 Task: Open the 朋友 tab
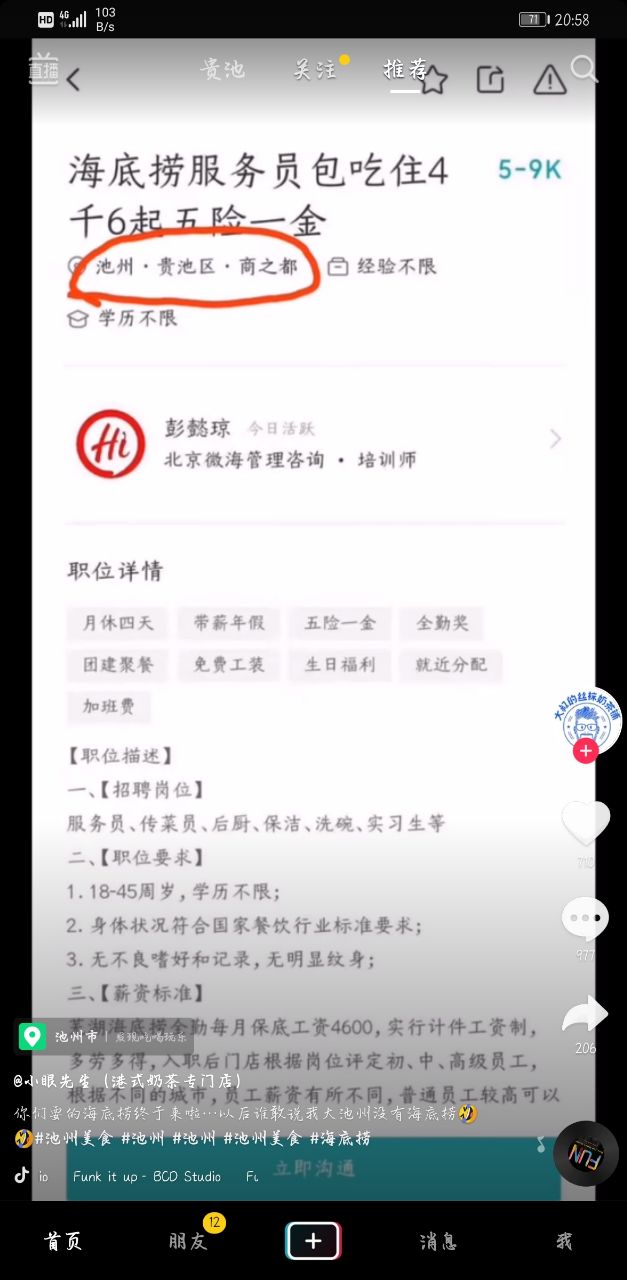point(188,1241)
